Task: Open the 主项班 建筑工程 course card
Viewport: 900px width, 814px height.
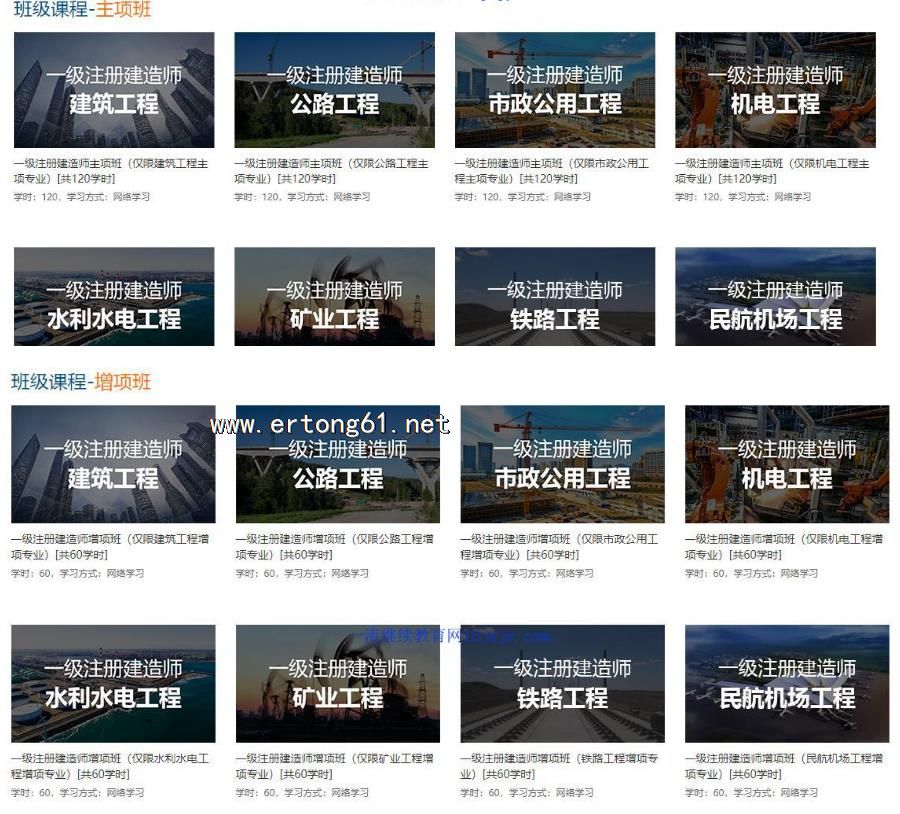Action: [114, 90]
